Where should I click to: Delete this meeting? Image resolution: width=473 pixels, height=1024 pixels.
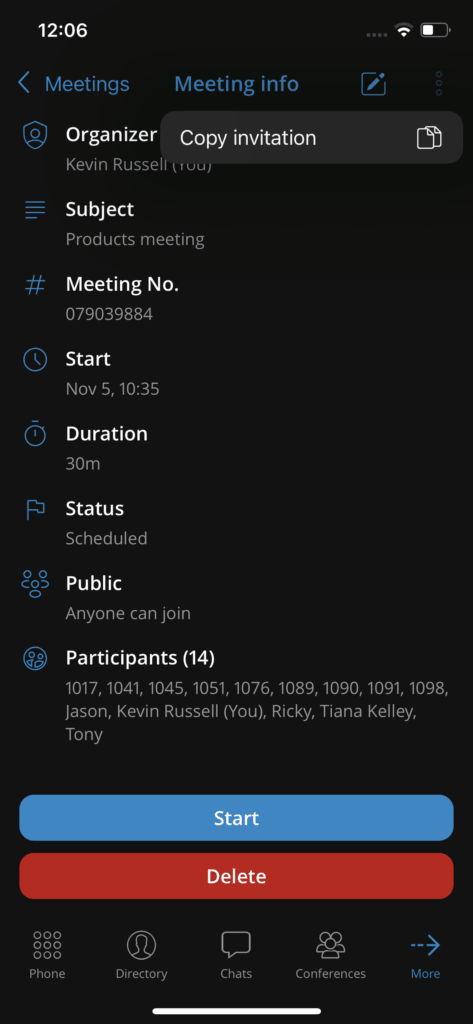coord(236,876)
